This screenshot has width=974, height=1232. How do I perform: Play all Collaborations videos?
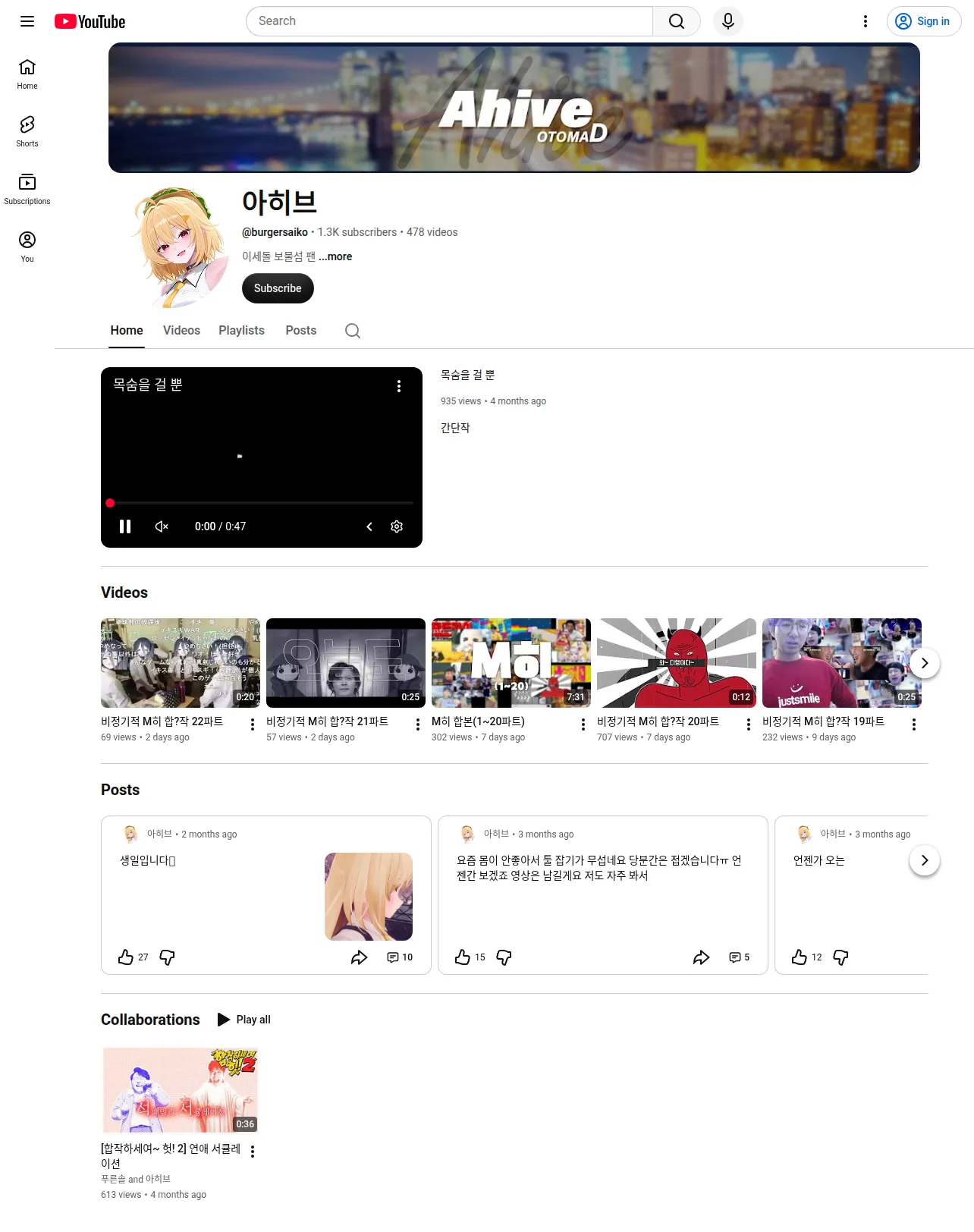(244, 1020)
